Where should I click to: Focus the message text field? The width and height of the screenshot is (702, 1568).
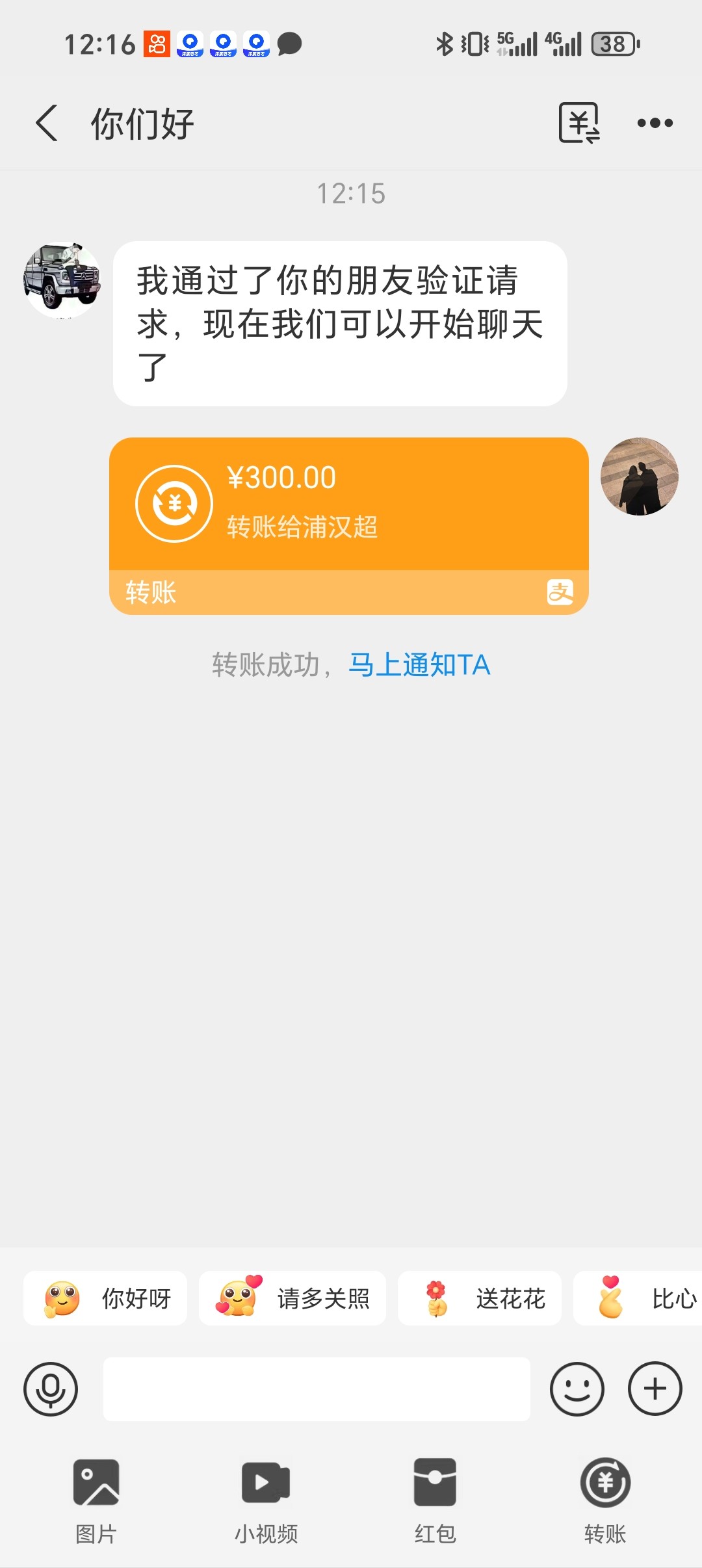tap(317, 1389)
